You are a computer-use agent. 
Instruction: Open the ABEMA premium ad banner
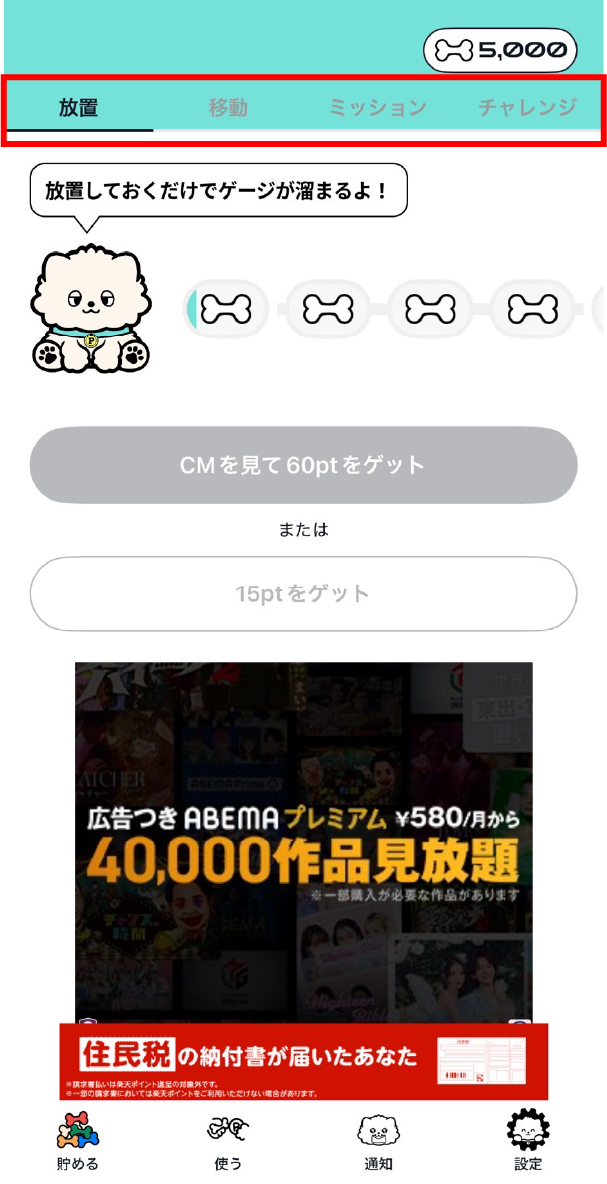(x=303, y=840)
